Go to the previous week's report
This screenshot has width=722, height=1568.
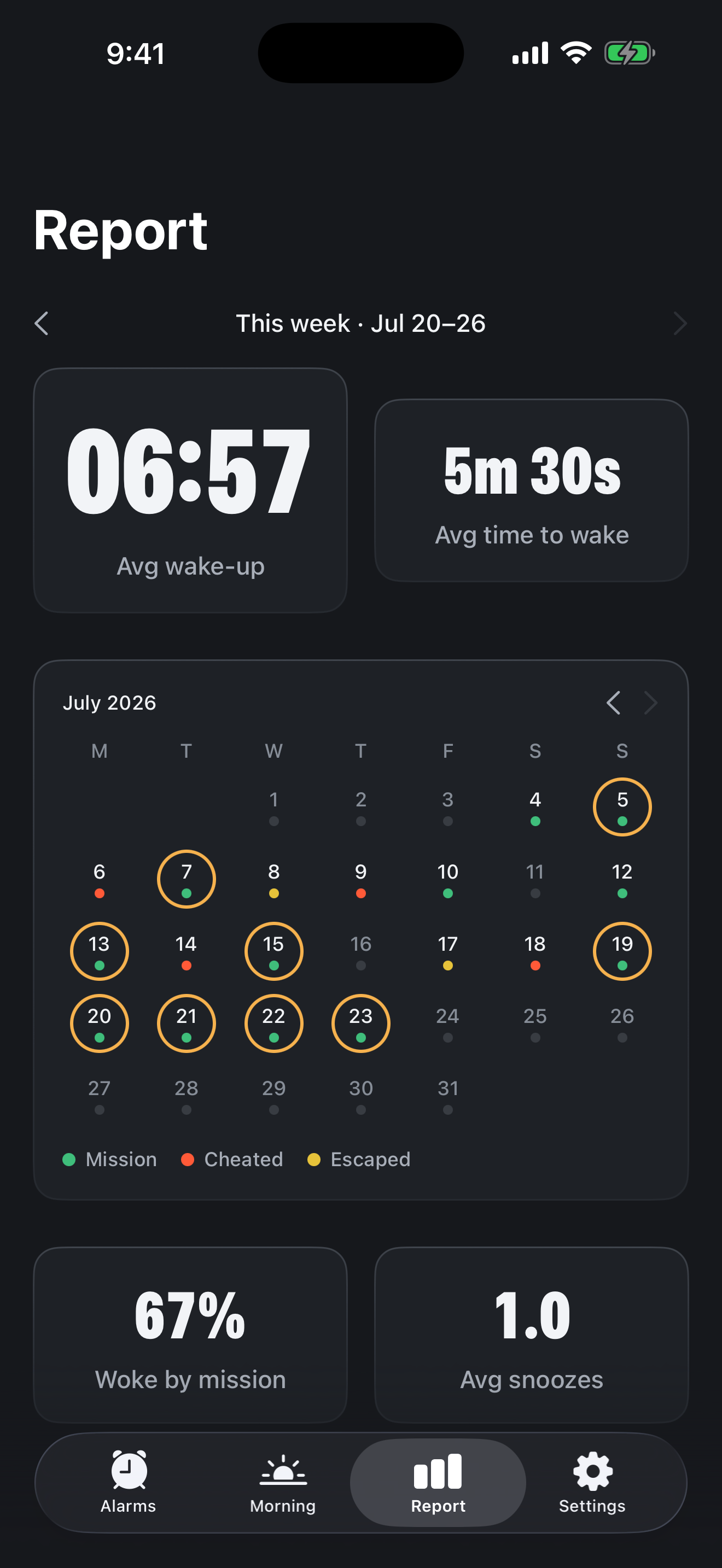[42, 323]
